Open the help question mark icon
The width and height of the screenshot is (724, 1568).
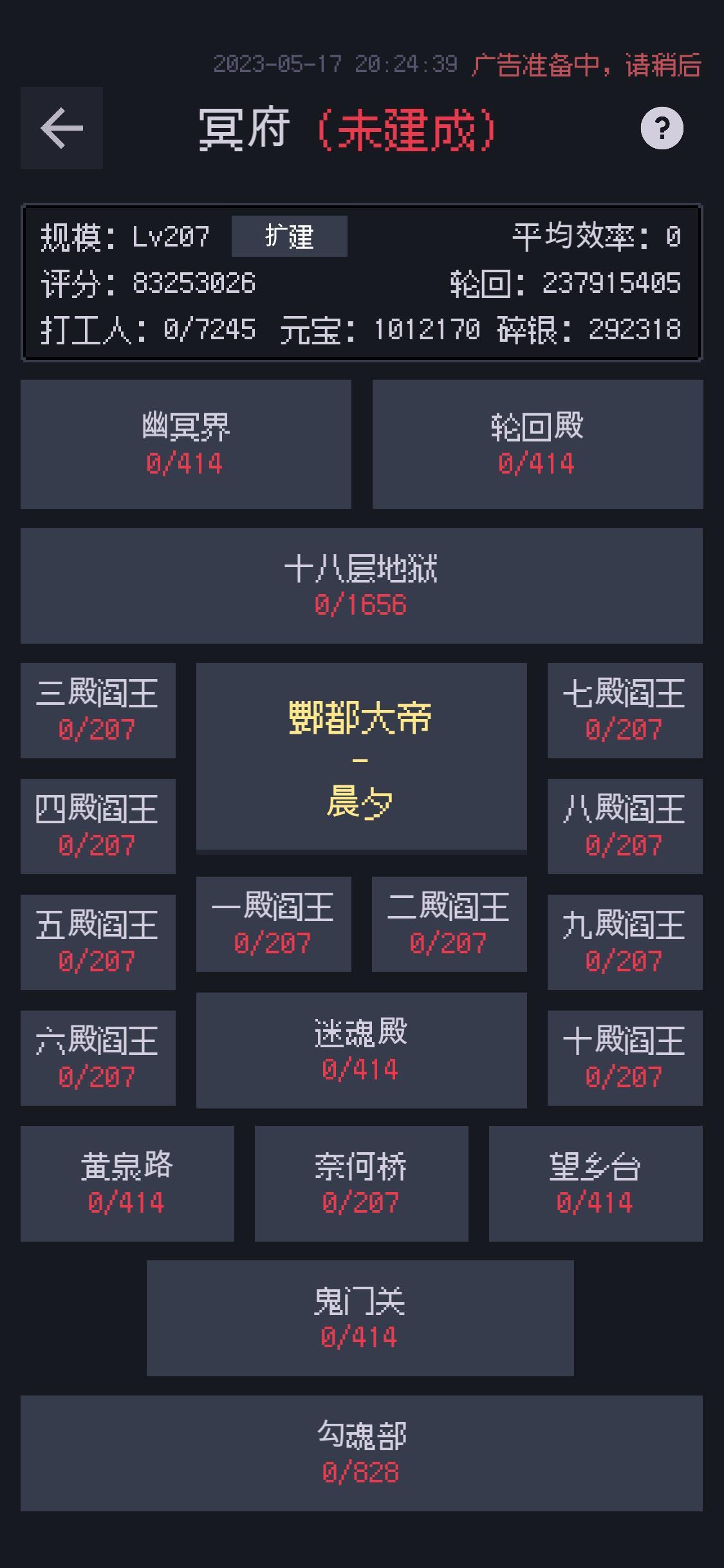662,128
